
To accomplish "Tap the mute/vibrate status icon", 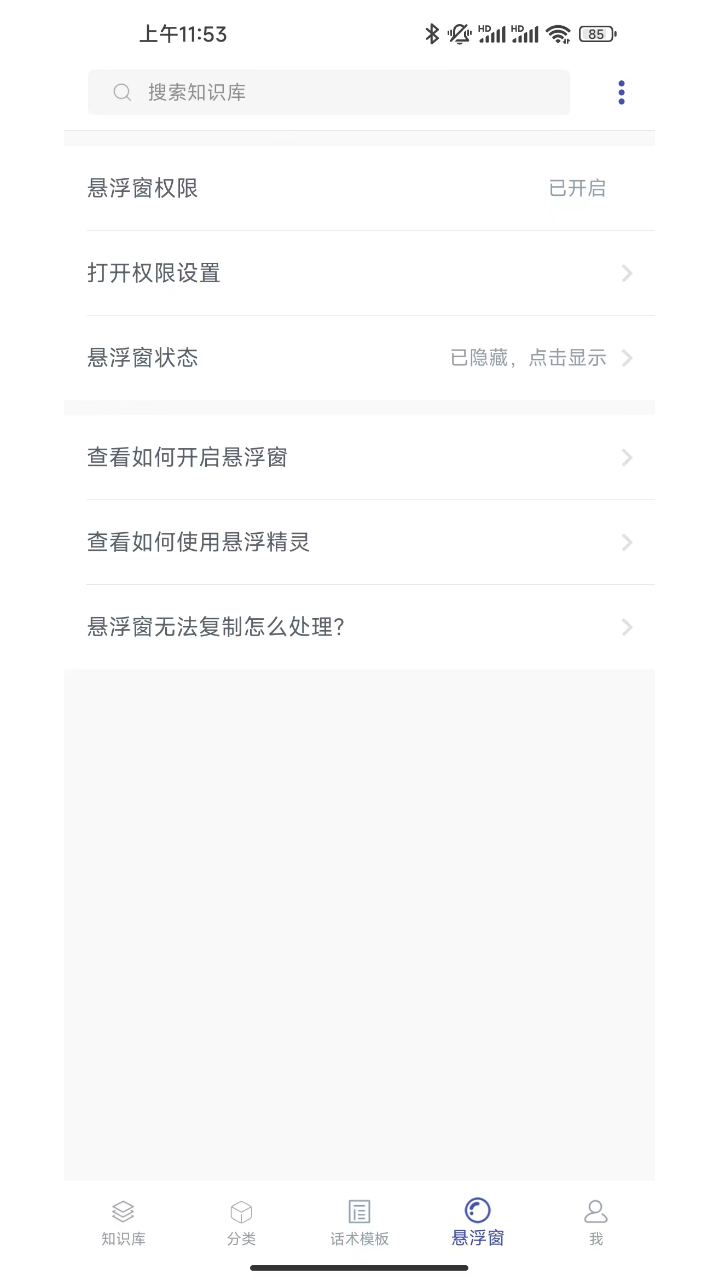I will point(459,33).
